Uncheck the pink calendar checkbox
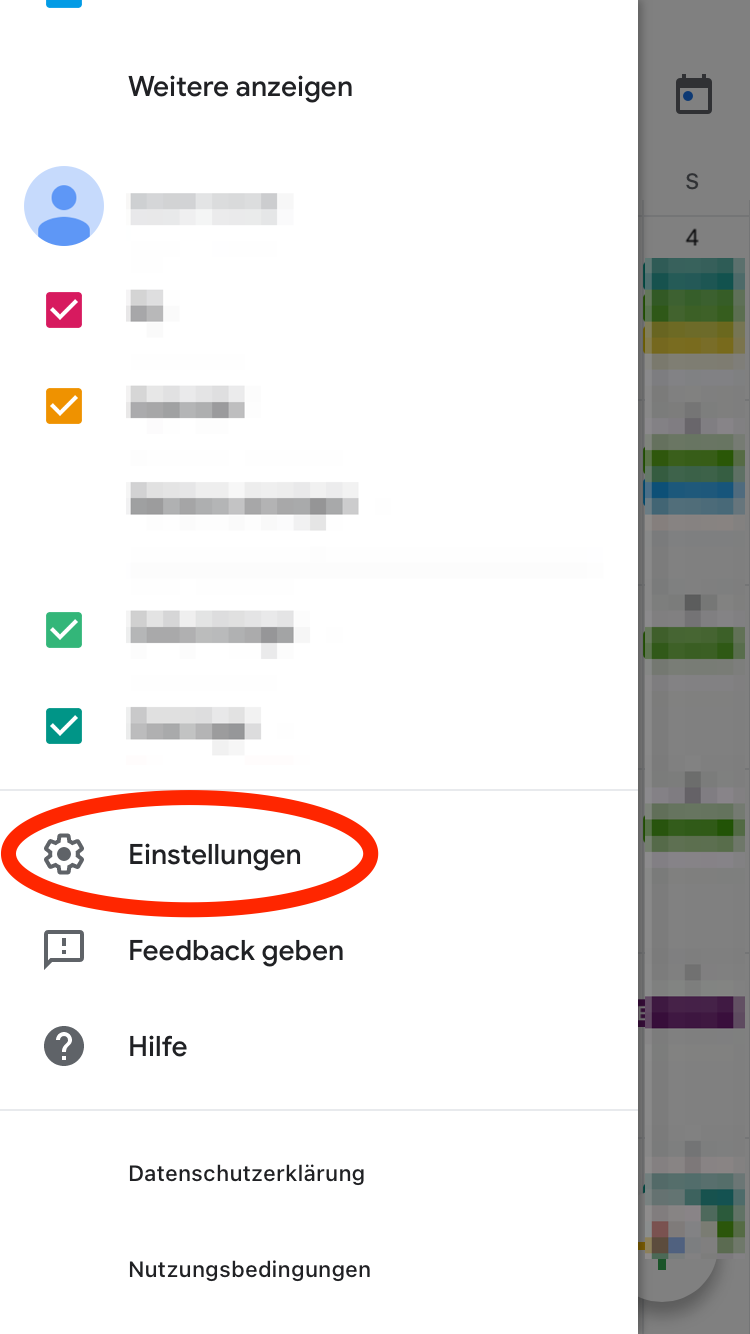750x1334 pixels. tap(64, 311)
